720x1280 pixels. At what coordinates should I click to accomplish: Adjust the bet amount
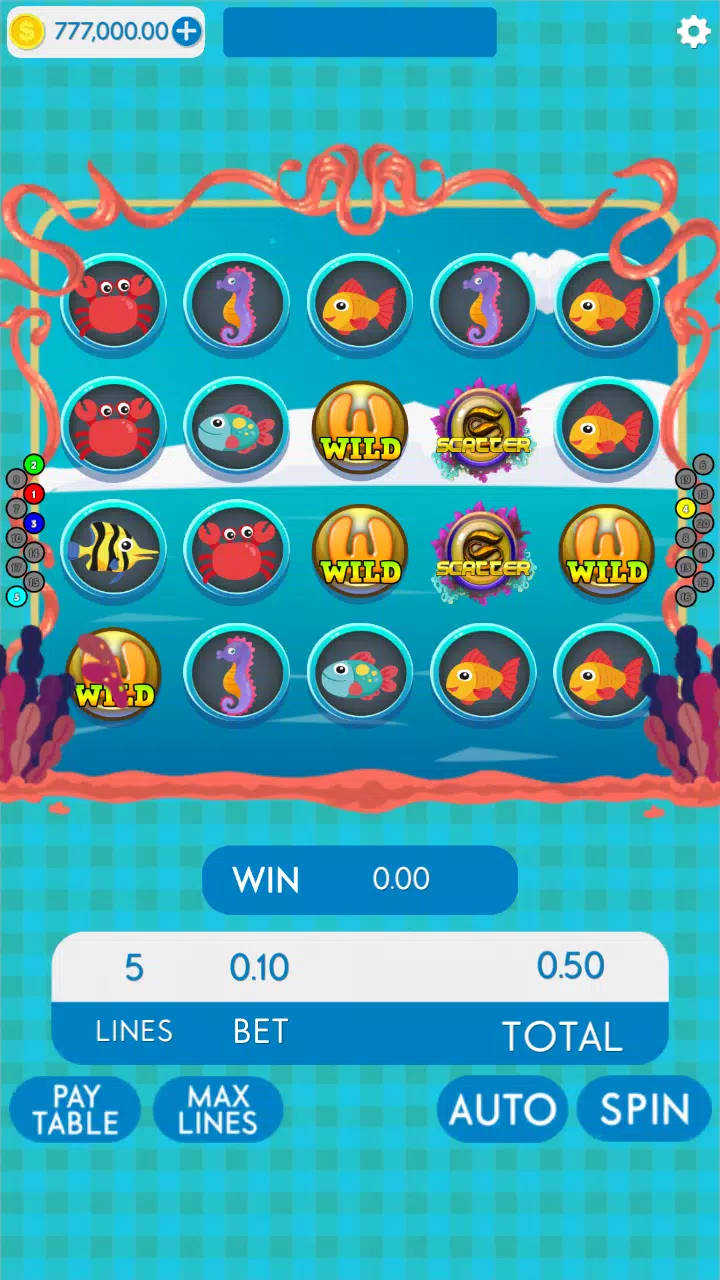coord(259,968)
